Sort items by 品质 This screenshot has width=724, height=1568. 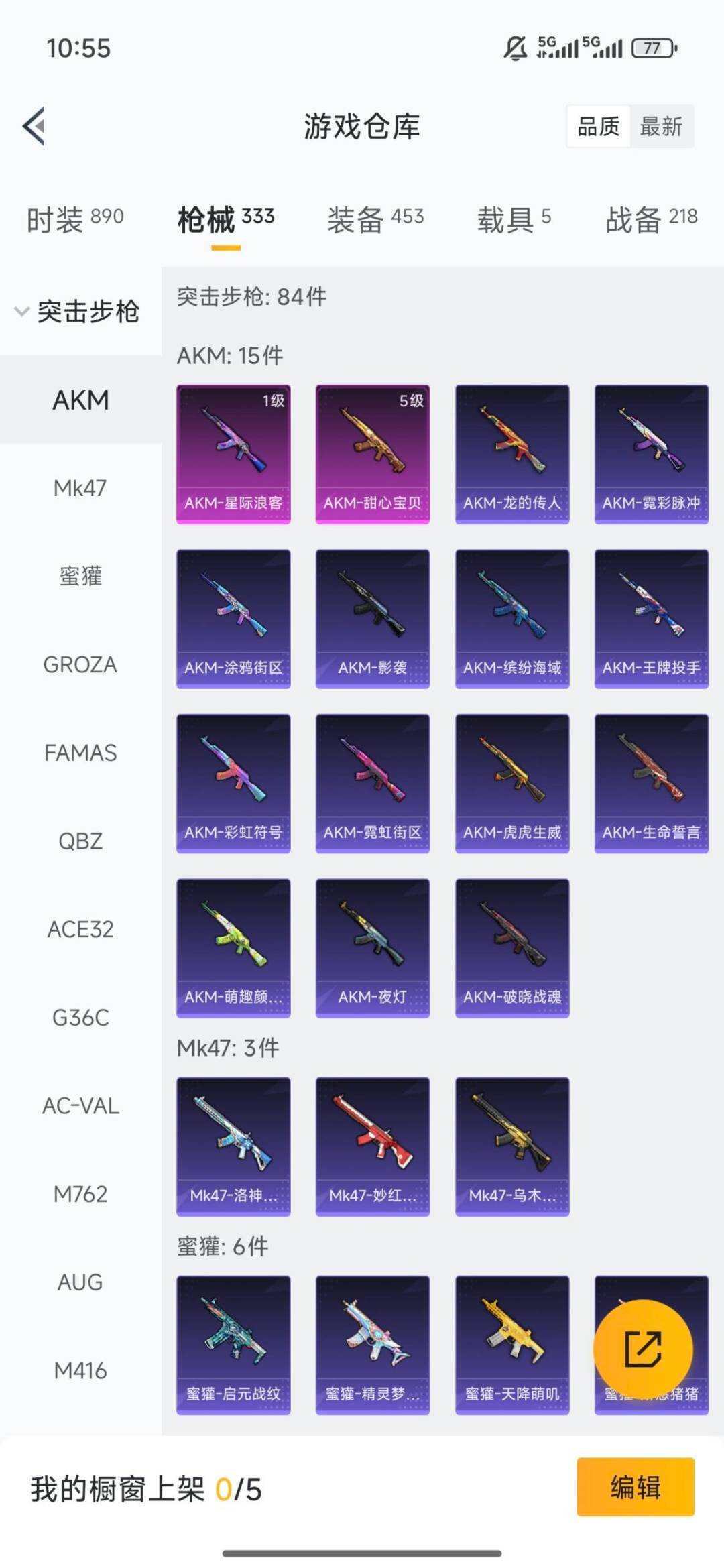599,127
